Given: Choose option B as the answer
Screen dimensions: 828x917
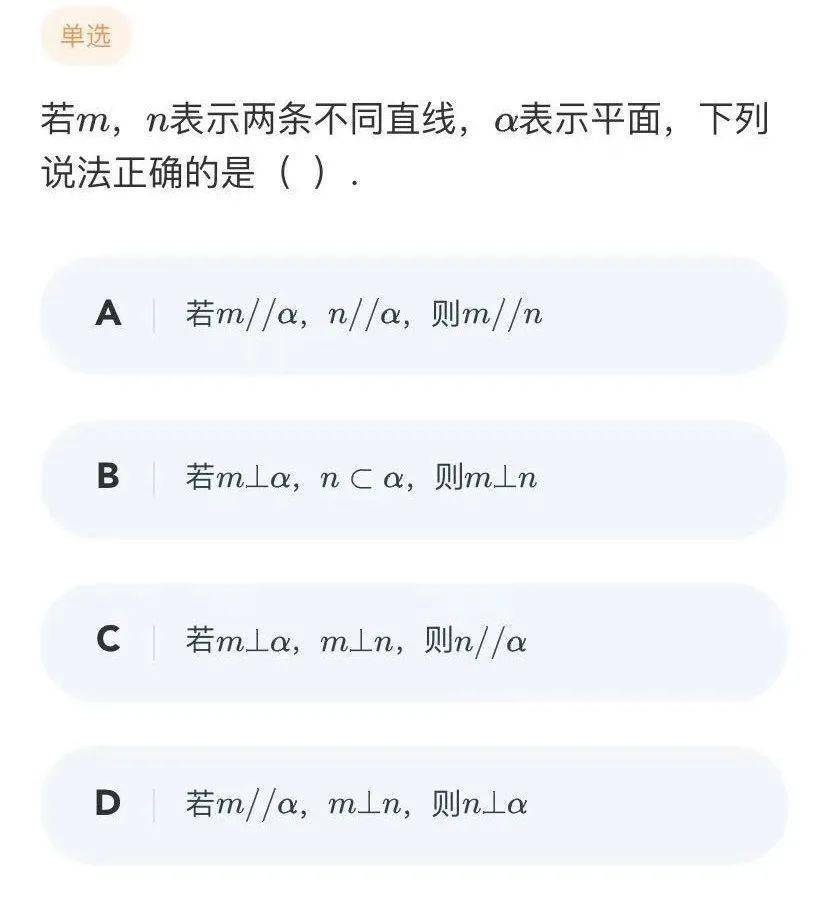Looking at the screenshot, I should 413,478.
